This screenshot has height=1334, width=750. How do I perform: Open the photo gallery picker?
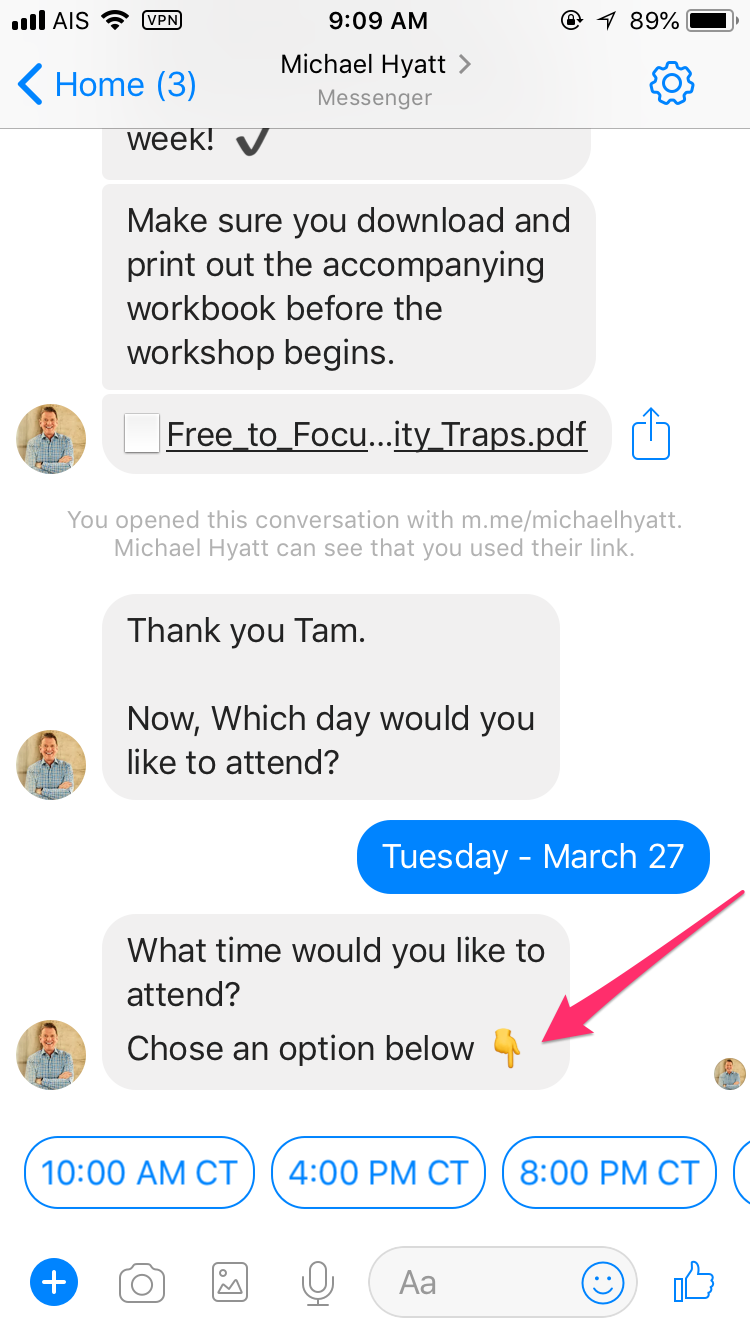230,1282
